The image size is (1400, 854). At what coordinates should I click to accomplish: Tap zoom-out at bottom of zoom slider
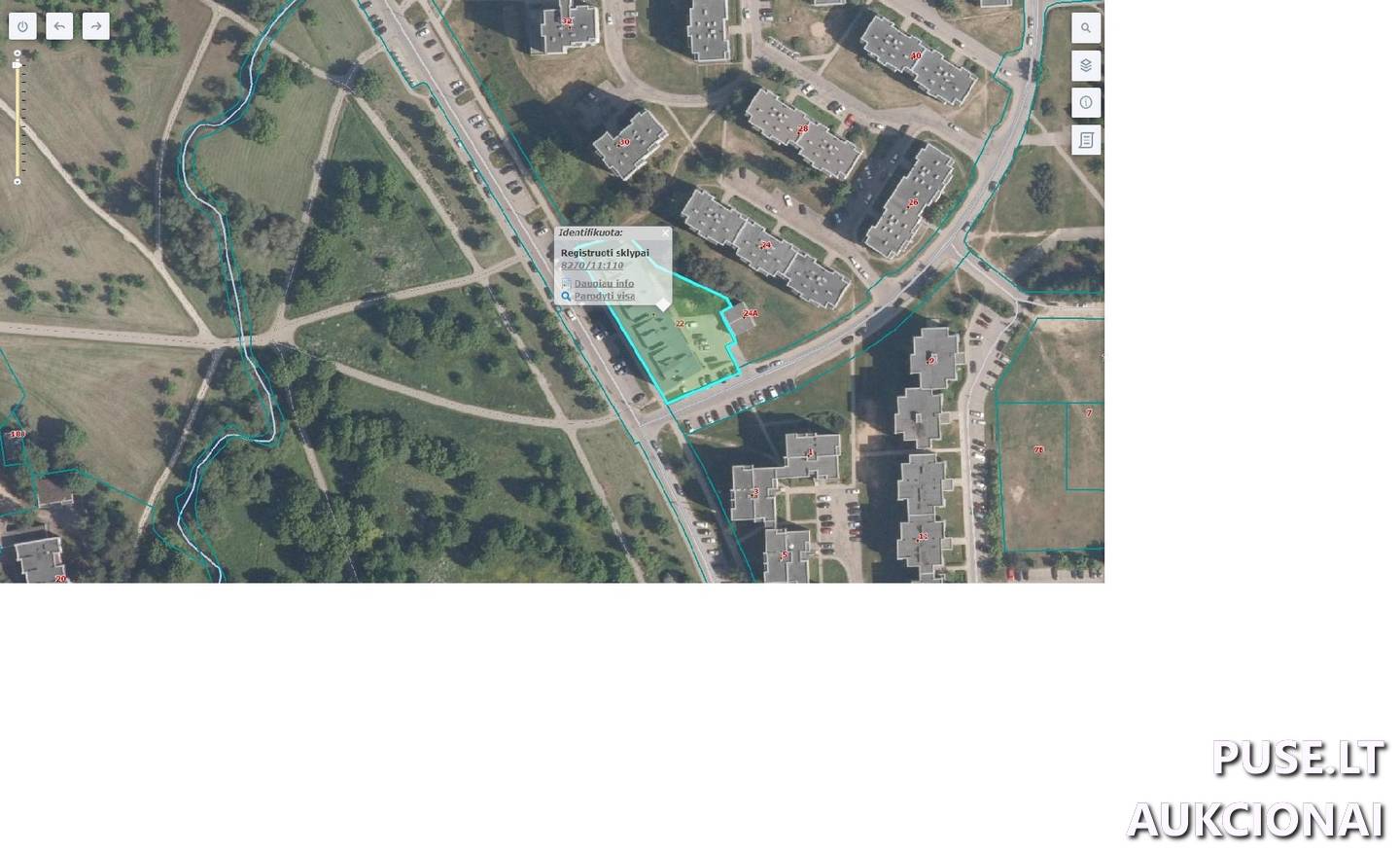tap(17, 182)
